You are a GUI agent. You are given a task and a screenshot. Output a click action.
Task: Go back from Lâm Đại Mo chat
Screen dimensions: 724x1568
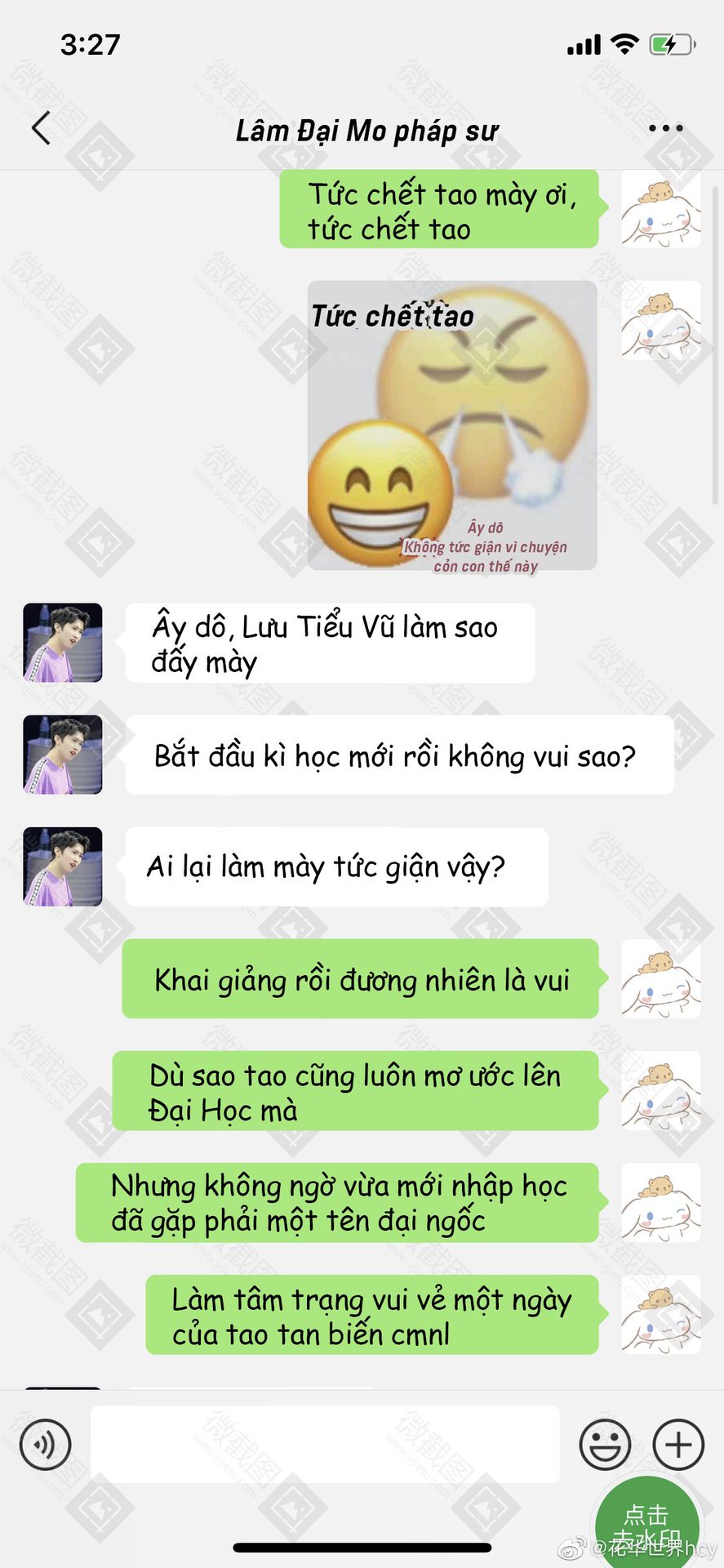coord(41,128)
